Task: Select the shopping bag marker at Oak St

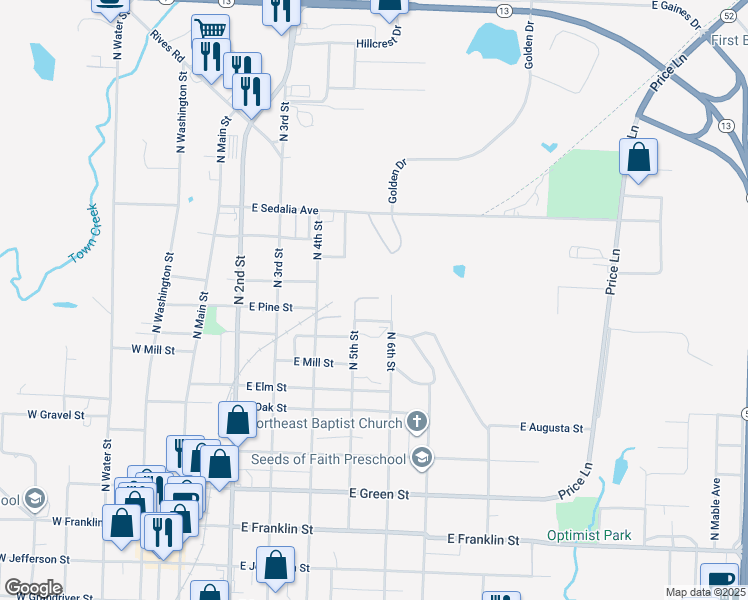Action: click(237, 420)
